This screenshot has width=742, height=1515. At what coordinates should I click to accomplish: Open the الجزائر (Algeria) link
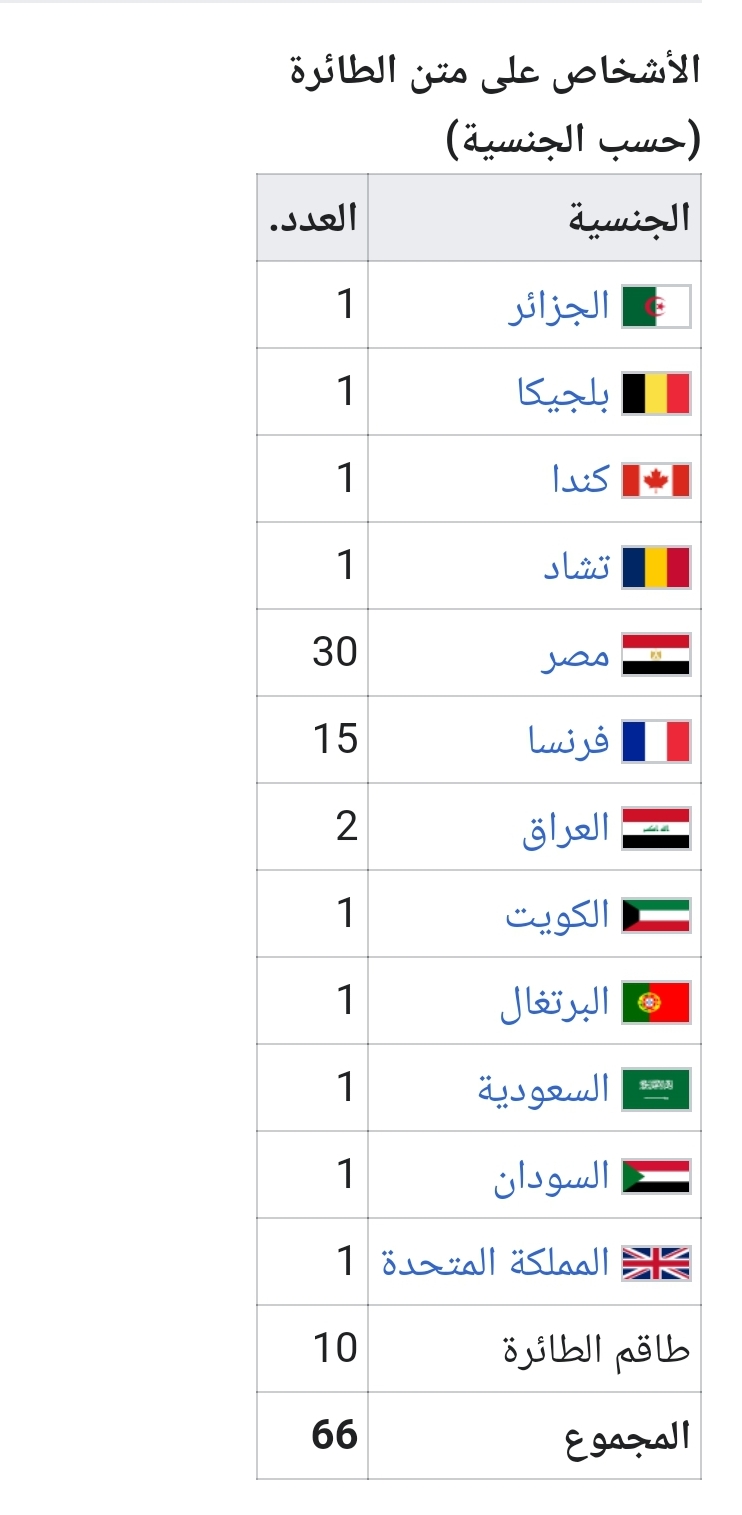coord(559,306)
